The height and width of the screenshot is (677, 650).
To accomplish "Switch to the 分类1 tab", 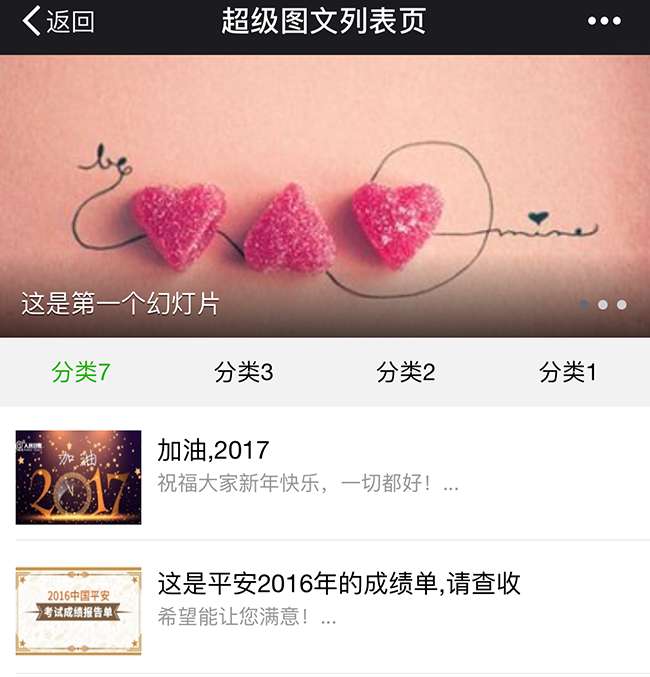I will click(567, 373).
